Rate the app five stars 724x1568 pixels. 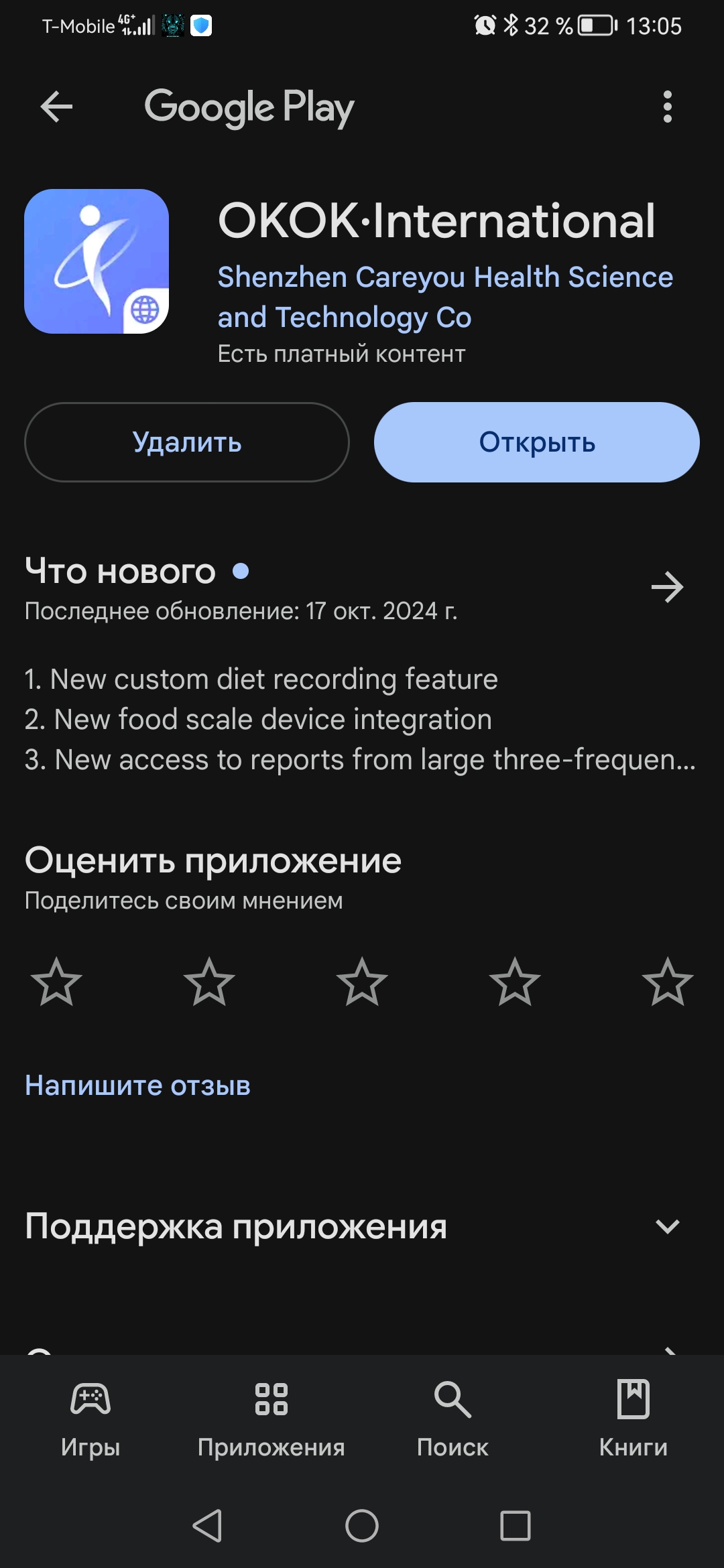667,982
